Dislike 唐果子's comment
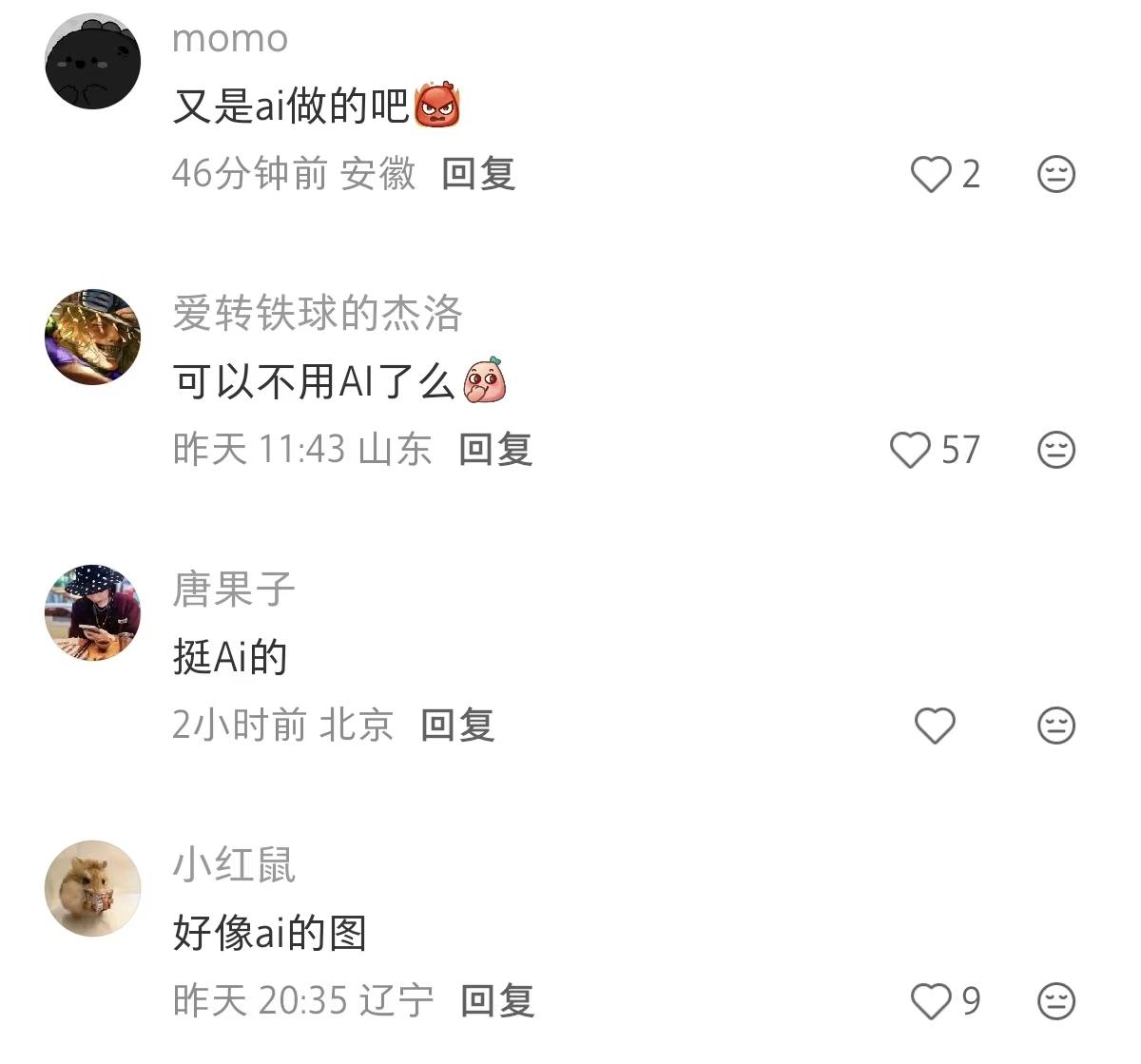Viewport: 1141px width, 1064px height. pos(1055,725)
